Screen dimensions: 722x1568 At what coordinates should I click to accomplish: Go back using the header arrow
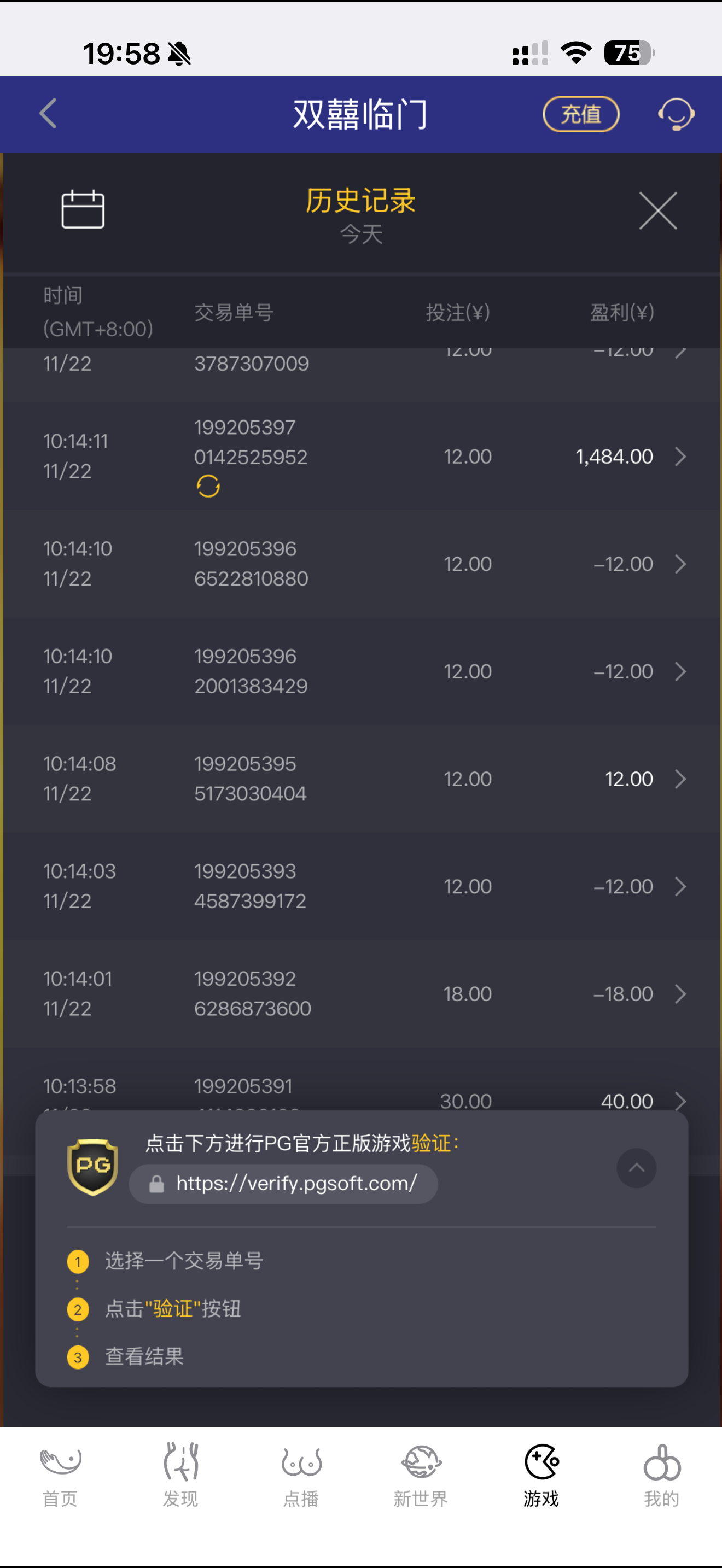48,114
